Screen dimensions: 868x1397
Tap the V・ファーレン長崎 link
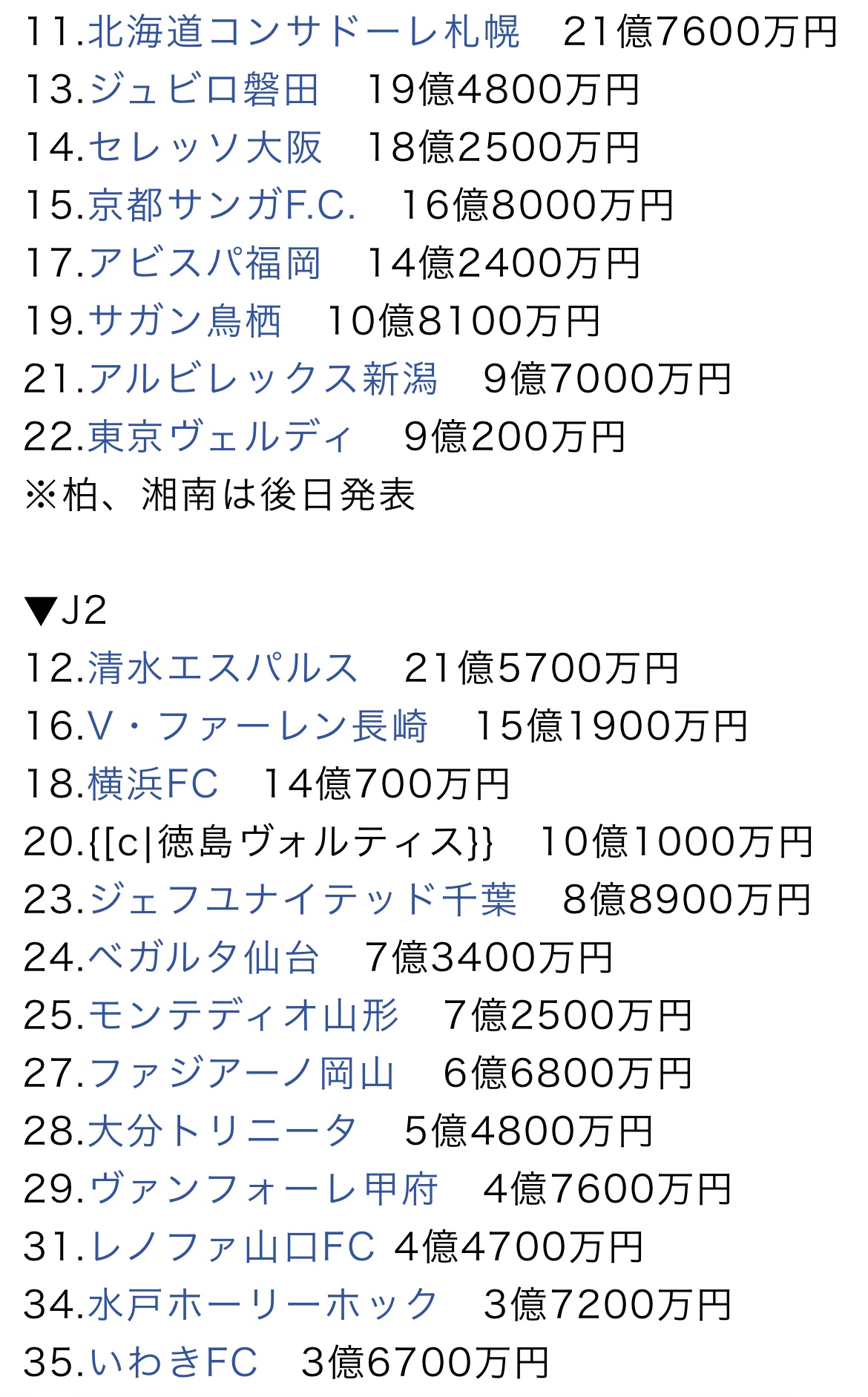coord(258,726)
